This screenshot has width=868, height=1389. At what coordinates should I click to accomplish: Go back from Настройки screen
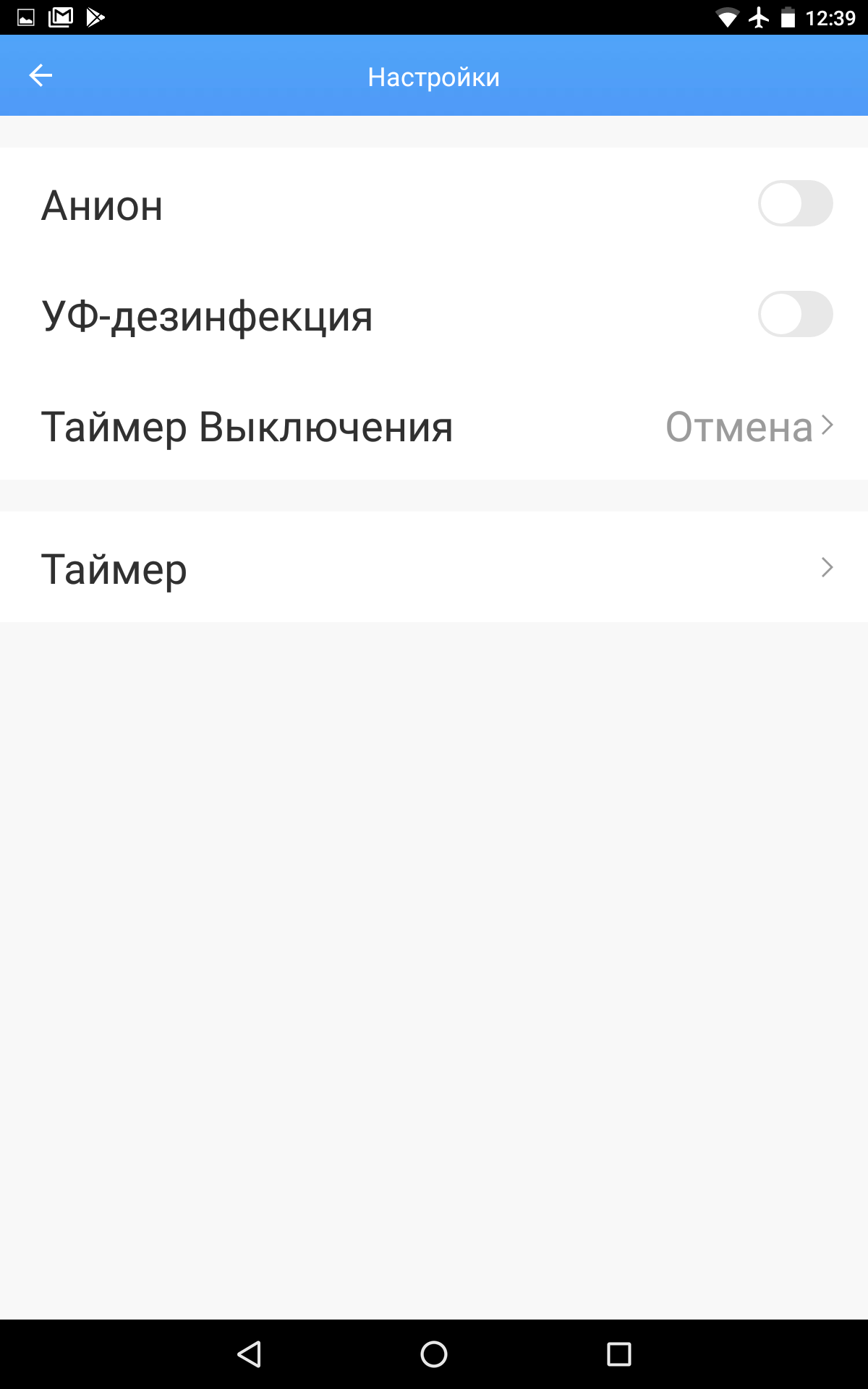click(41, 75)
